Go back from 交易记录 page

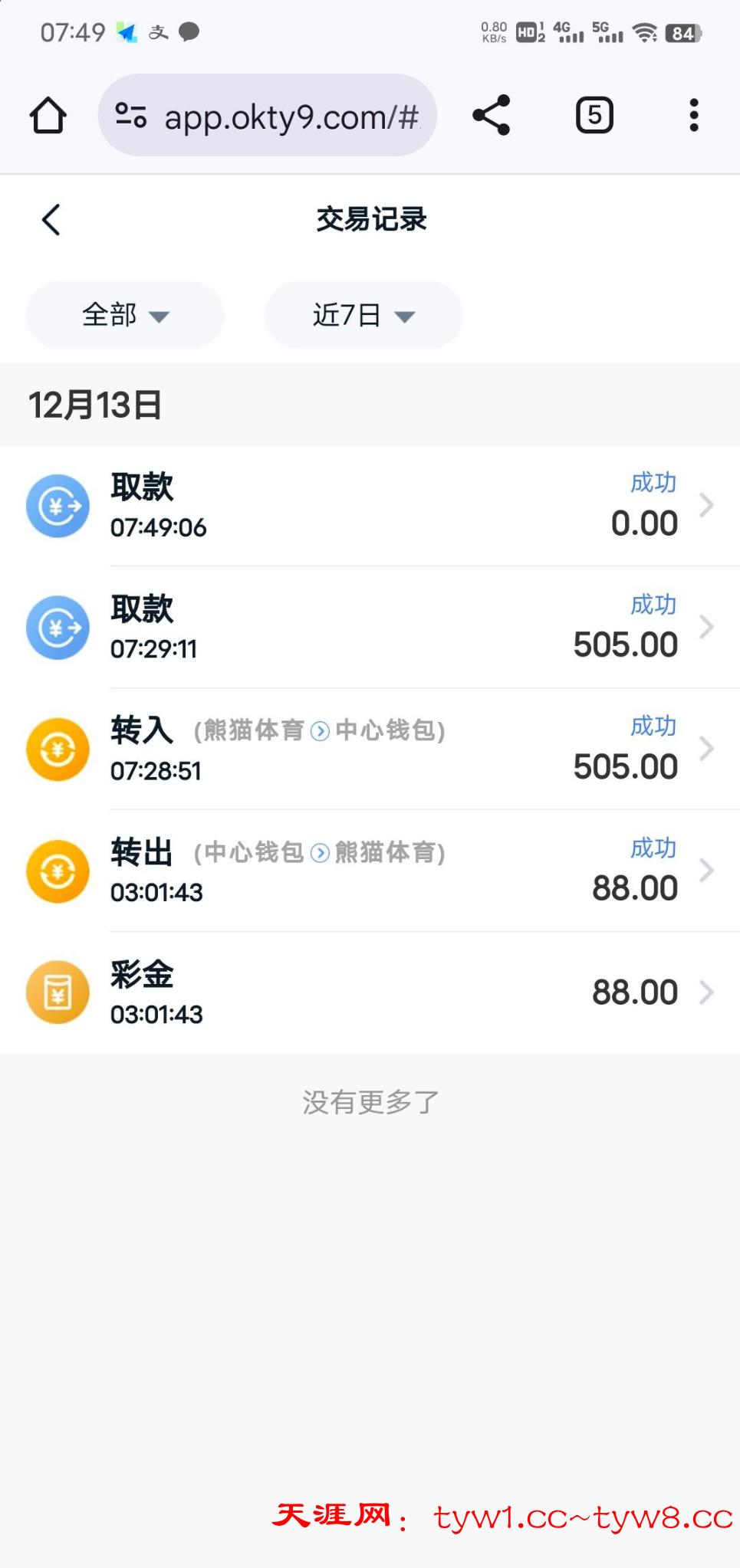click(51, 220)
